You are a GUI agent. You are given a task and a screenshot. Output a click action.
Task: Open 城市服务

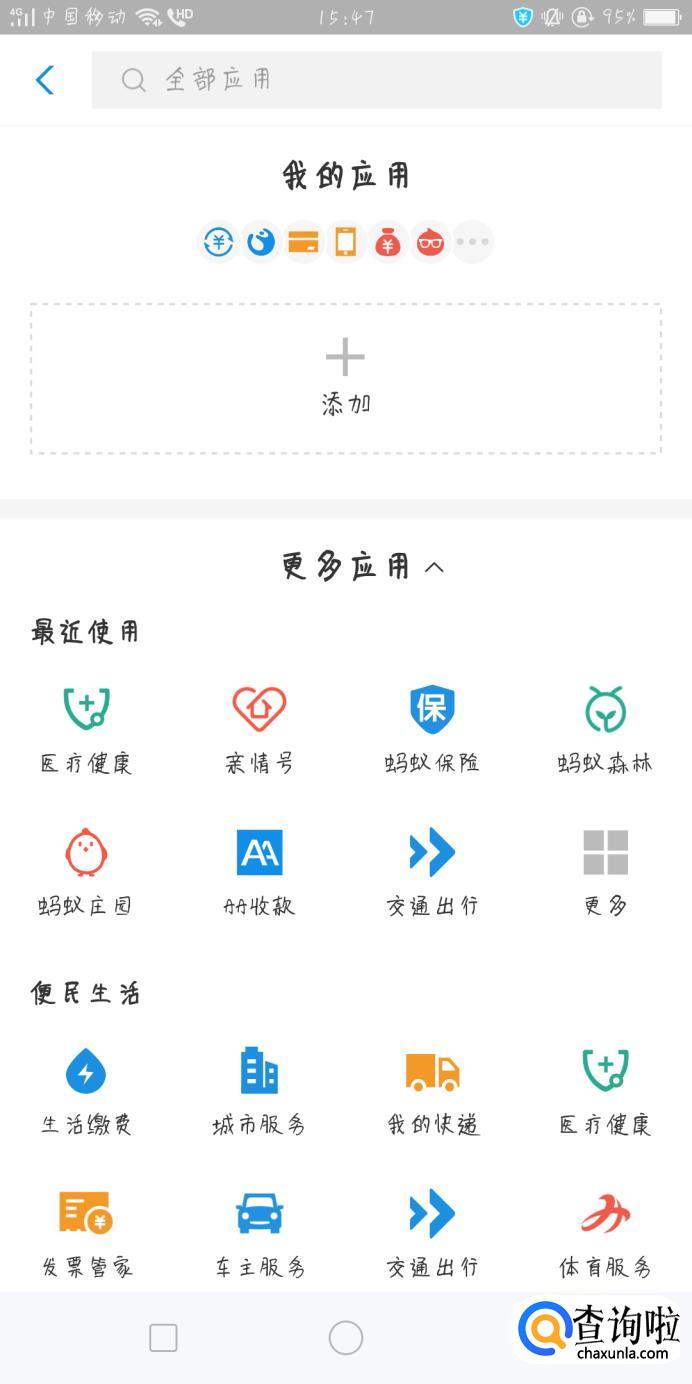(259, 1091)
